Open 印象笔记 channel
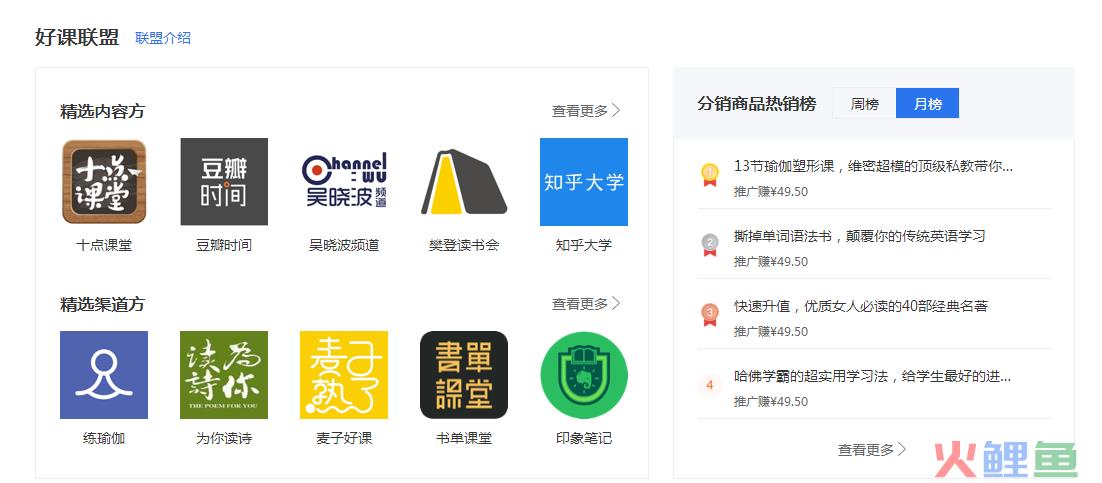 pos(584,375)
